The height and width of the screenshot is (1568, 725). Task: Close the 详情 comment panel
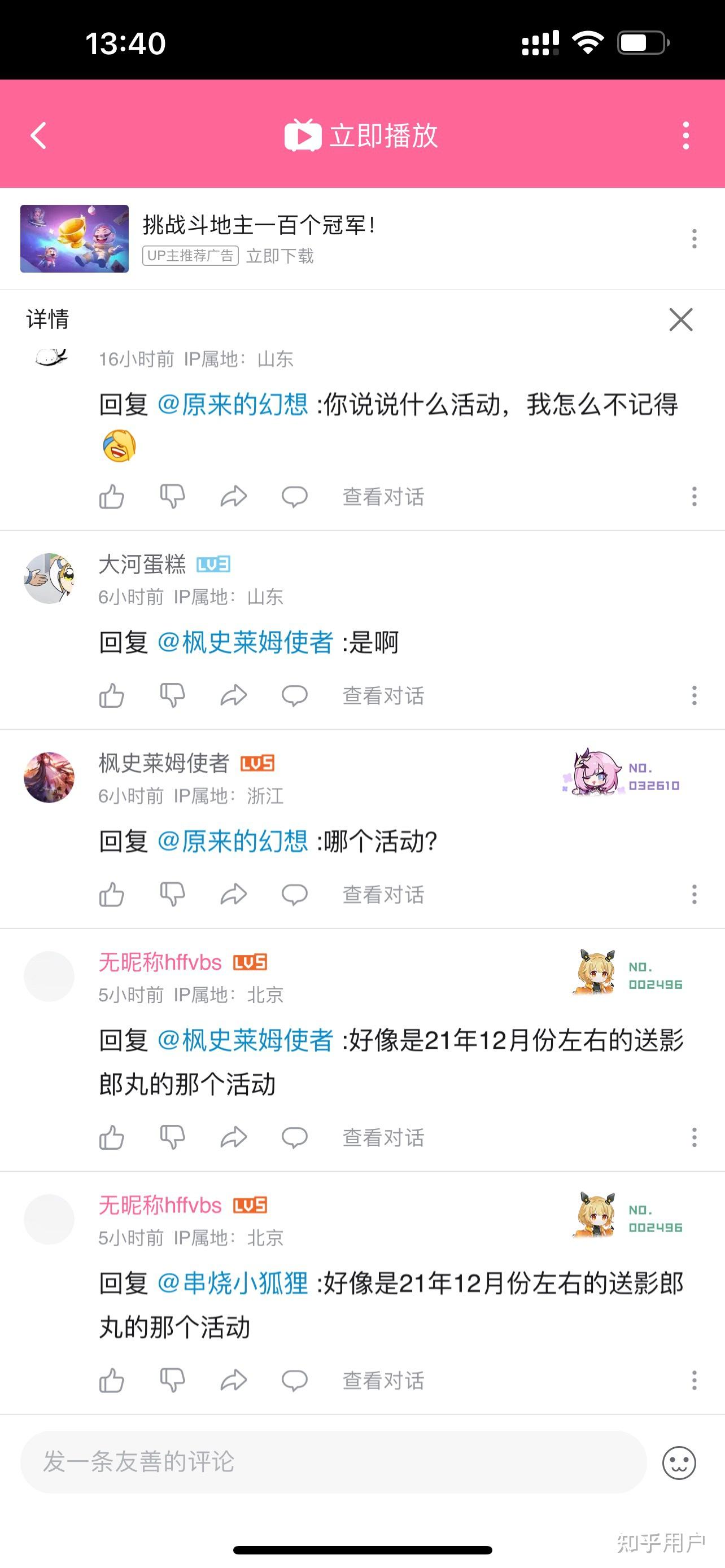point(680,319)
